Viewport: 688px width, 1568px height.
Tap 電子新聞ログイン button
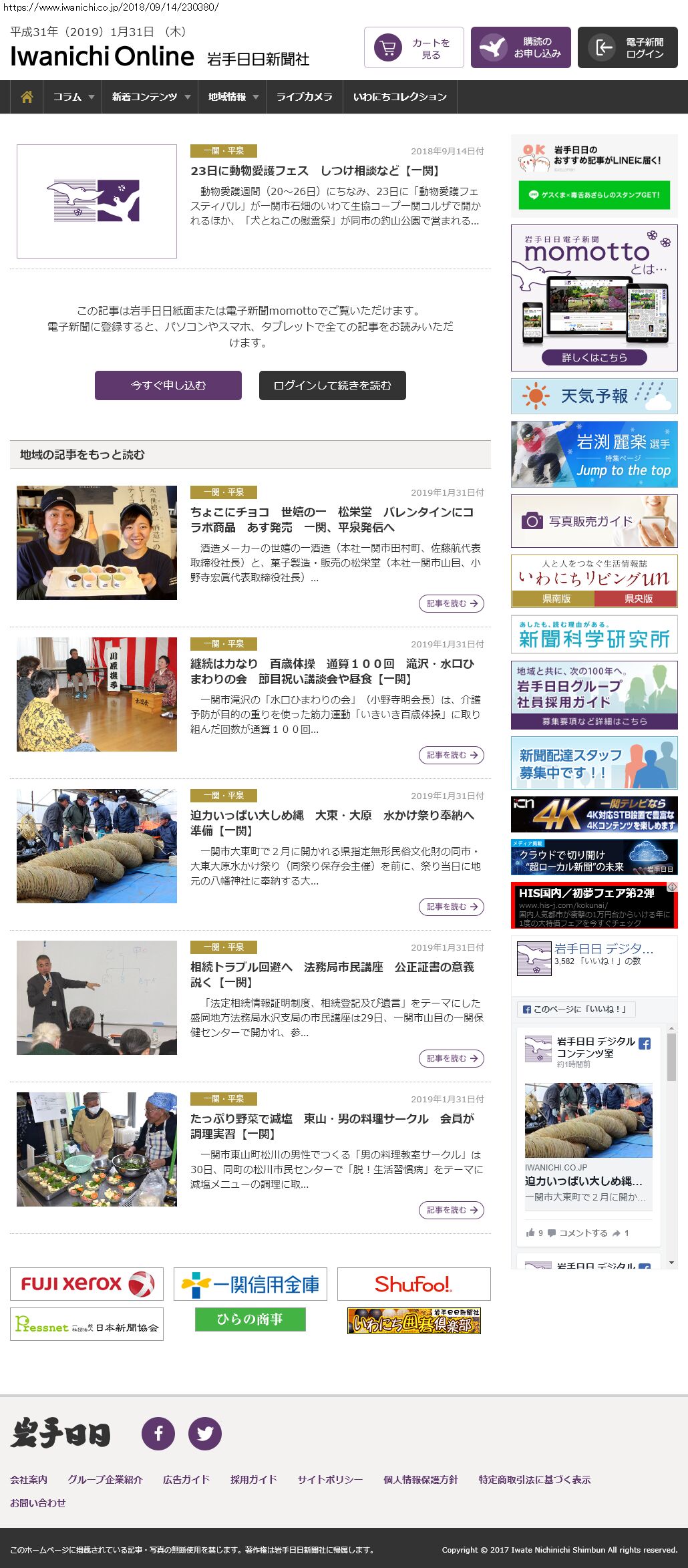pos(628,48)
